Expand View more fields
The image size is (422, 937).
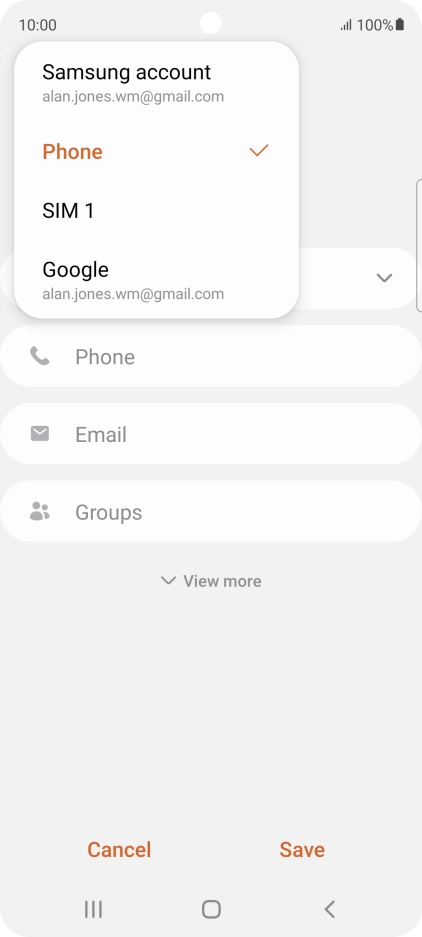[211, 581]
